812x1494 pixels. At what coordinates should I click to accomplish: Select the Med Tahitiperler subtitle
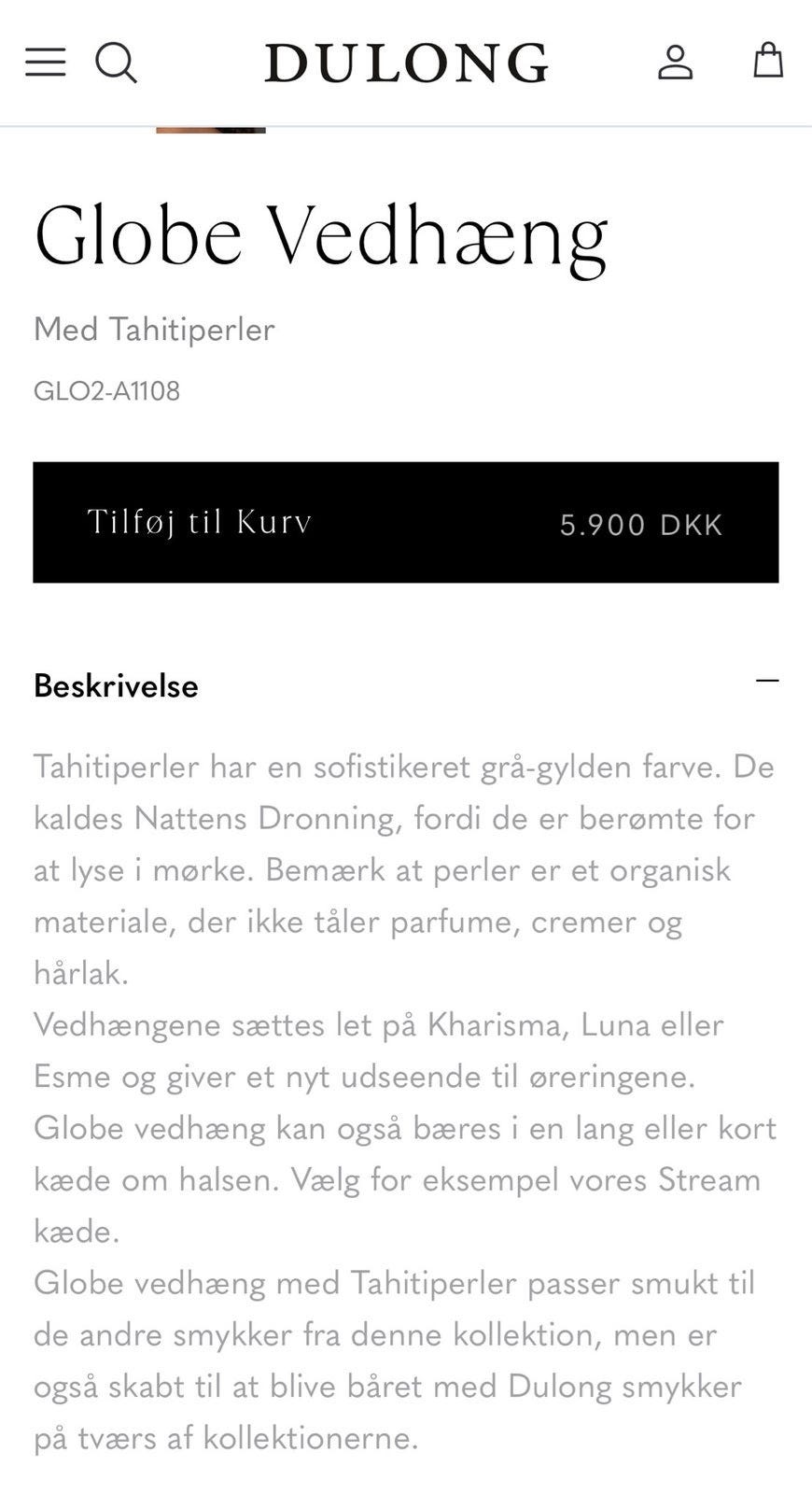(x=155, y=329)
